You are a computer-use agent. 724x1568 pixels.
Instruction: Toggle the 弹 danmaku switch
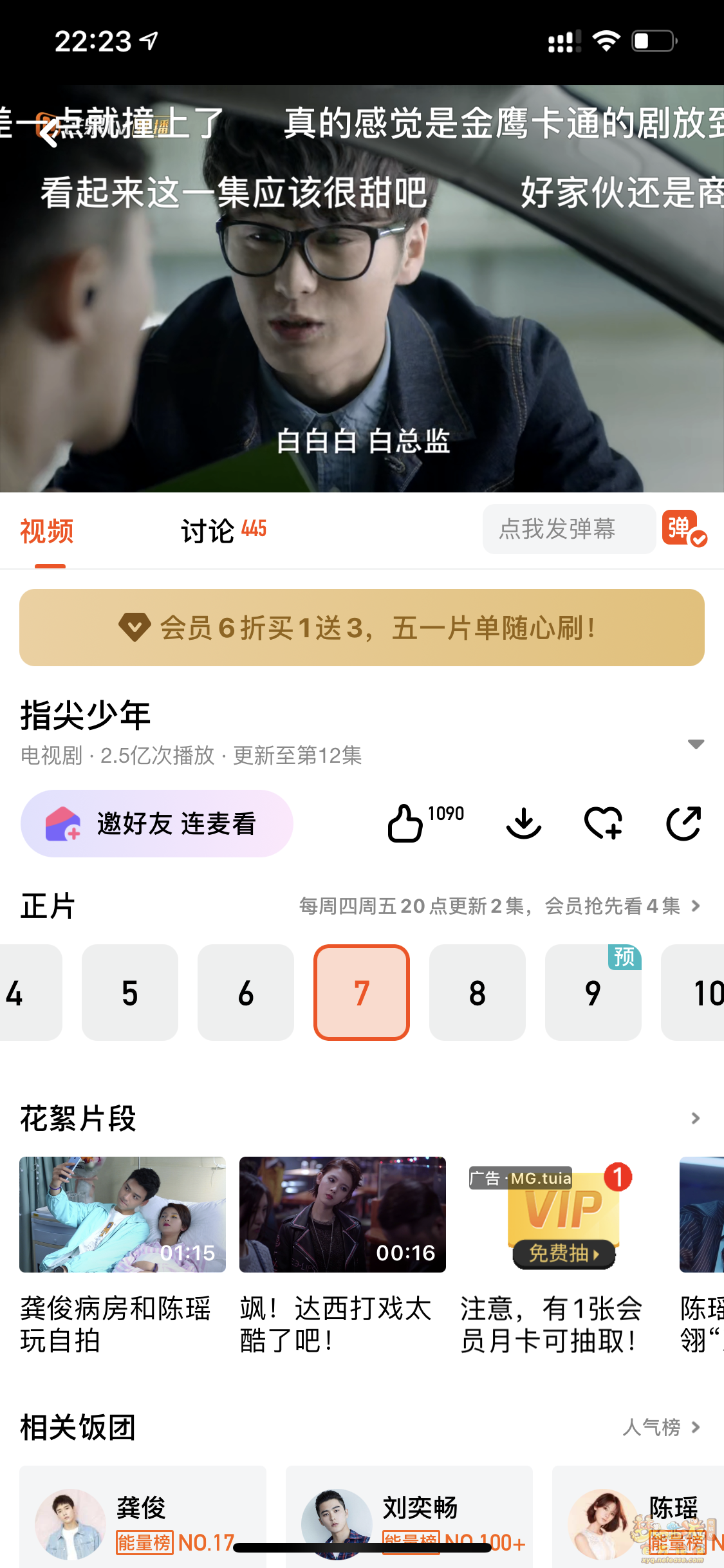(683, 529)
